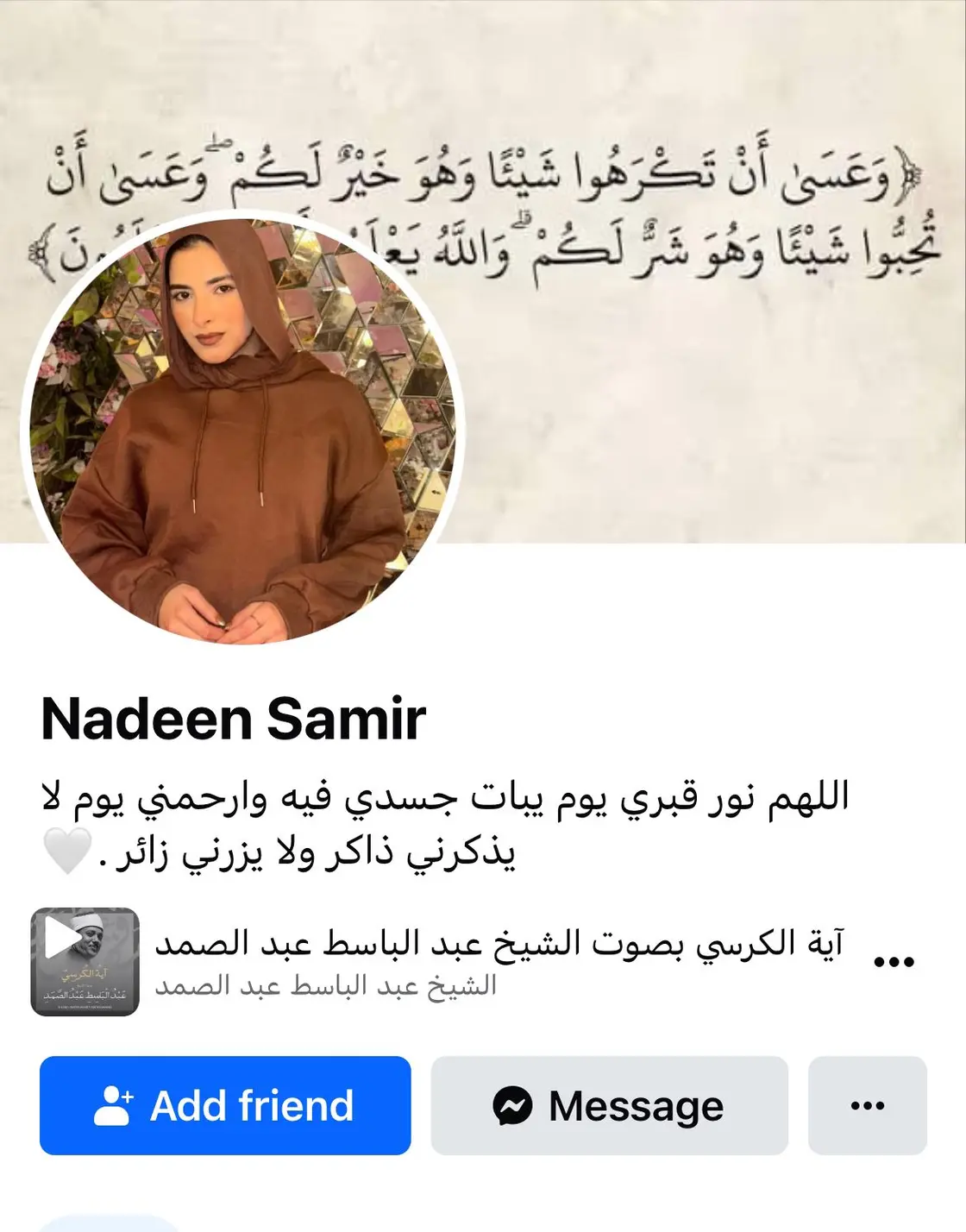Open more profile actions beside Message
Image resolution: width=966 pixels, height=1232 pixels.
(x=867, y=1105)
